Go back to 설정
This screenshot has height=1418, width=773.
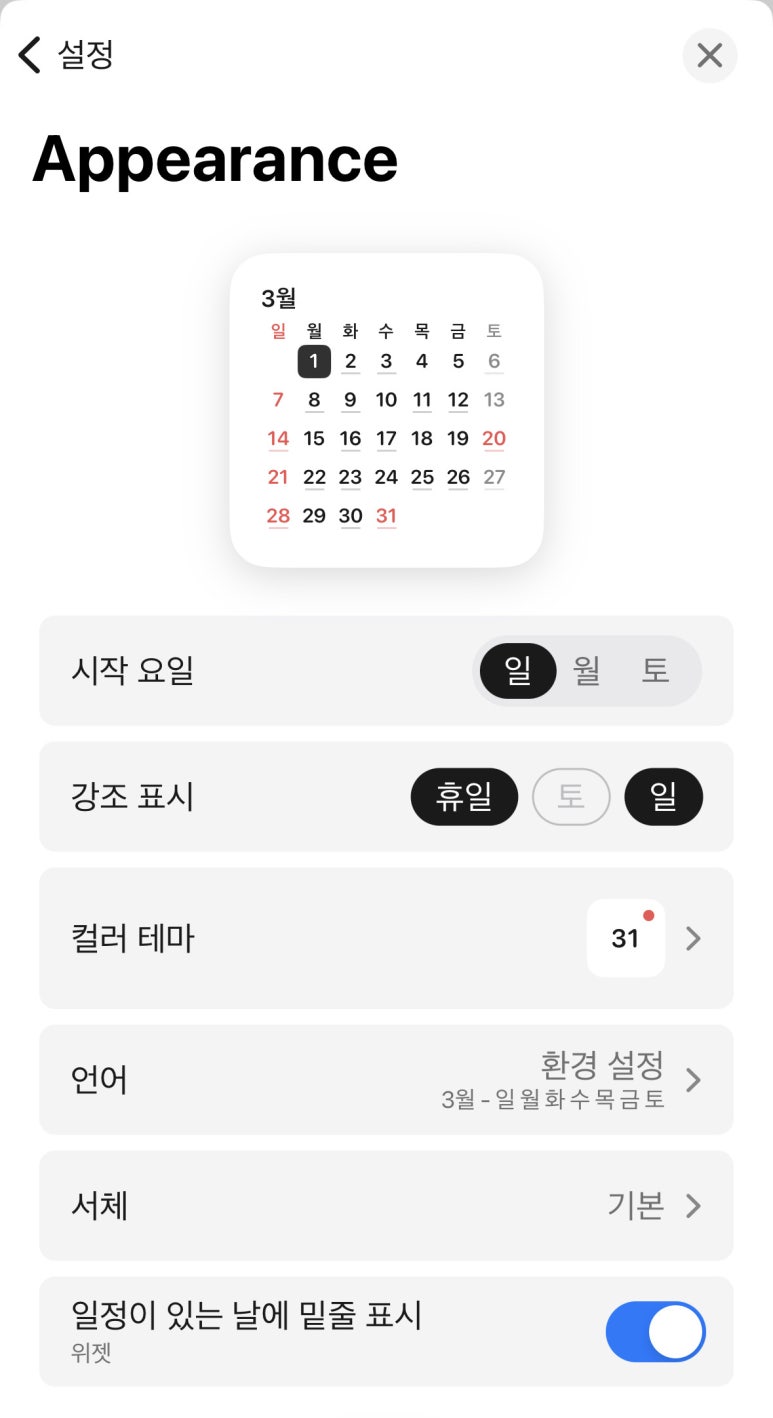click(x=66, y=55)
